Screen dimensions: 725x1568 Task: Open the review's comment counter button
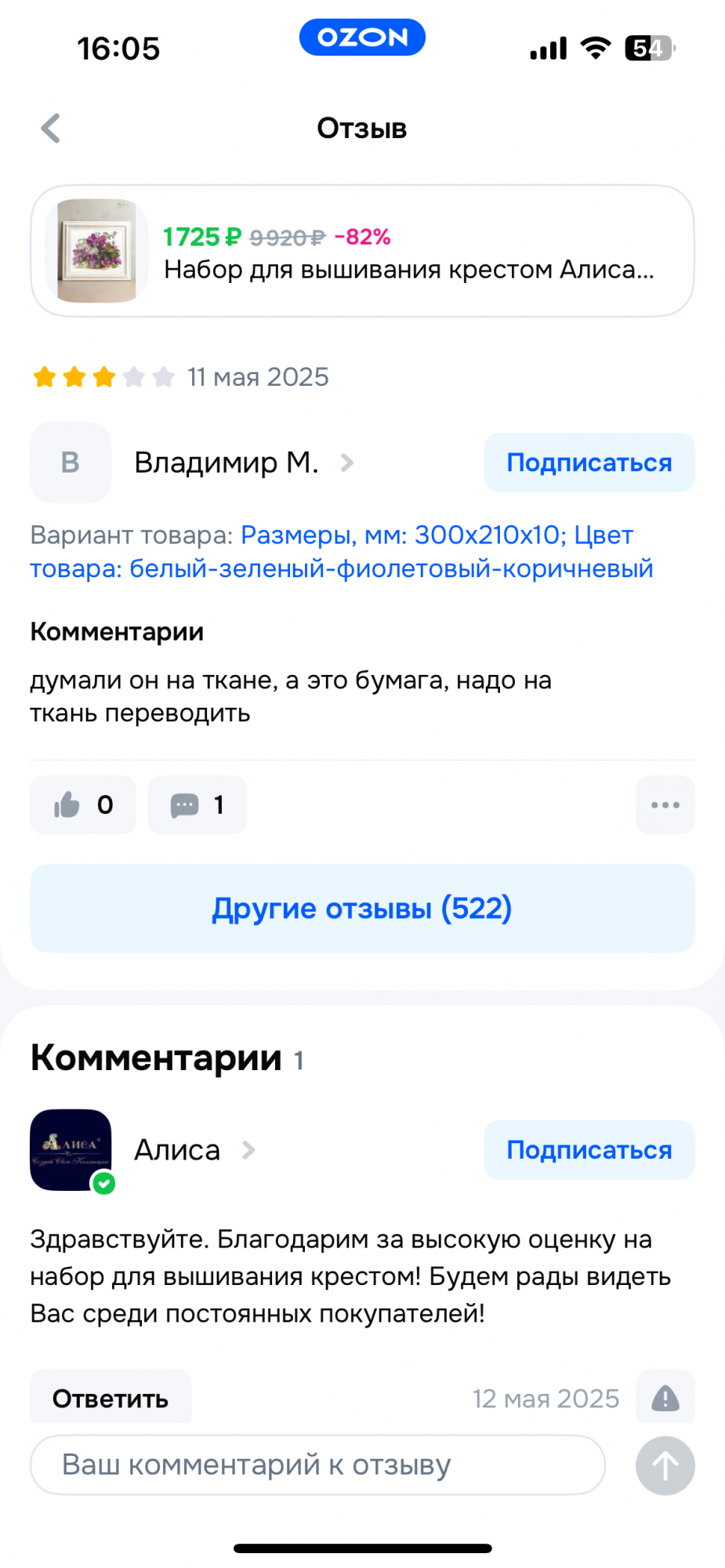(x=197, y=804)
